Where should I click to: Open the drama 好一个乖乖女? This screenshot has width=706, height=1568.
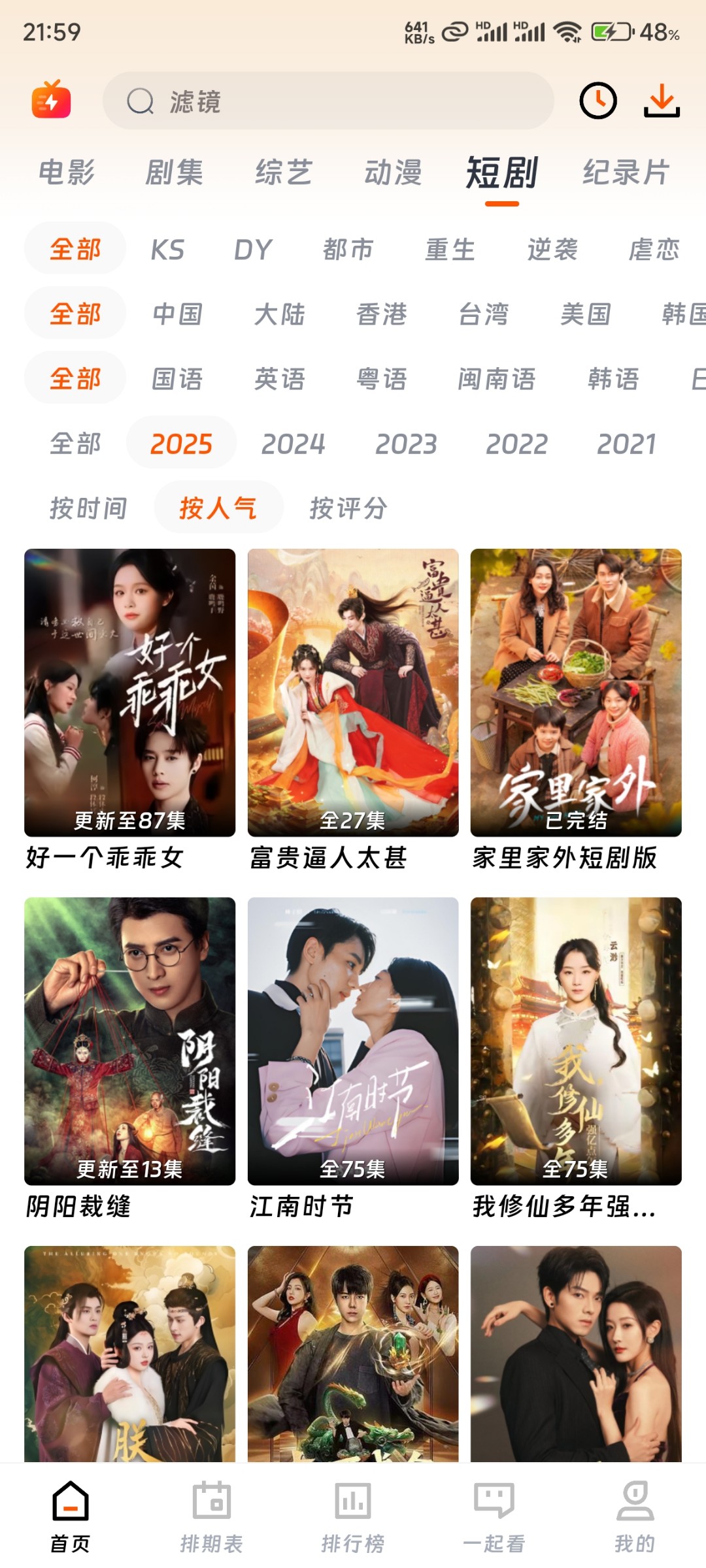click(129, 693)
